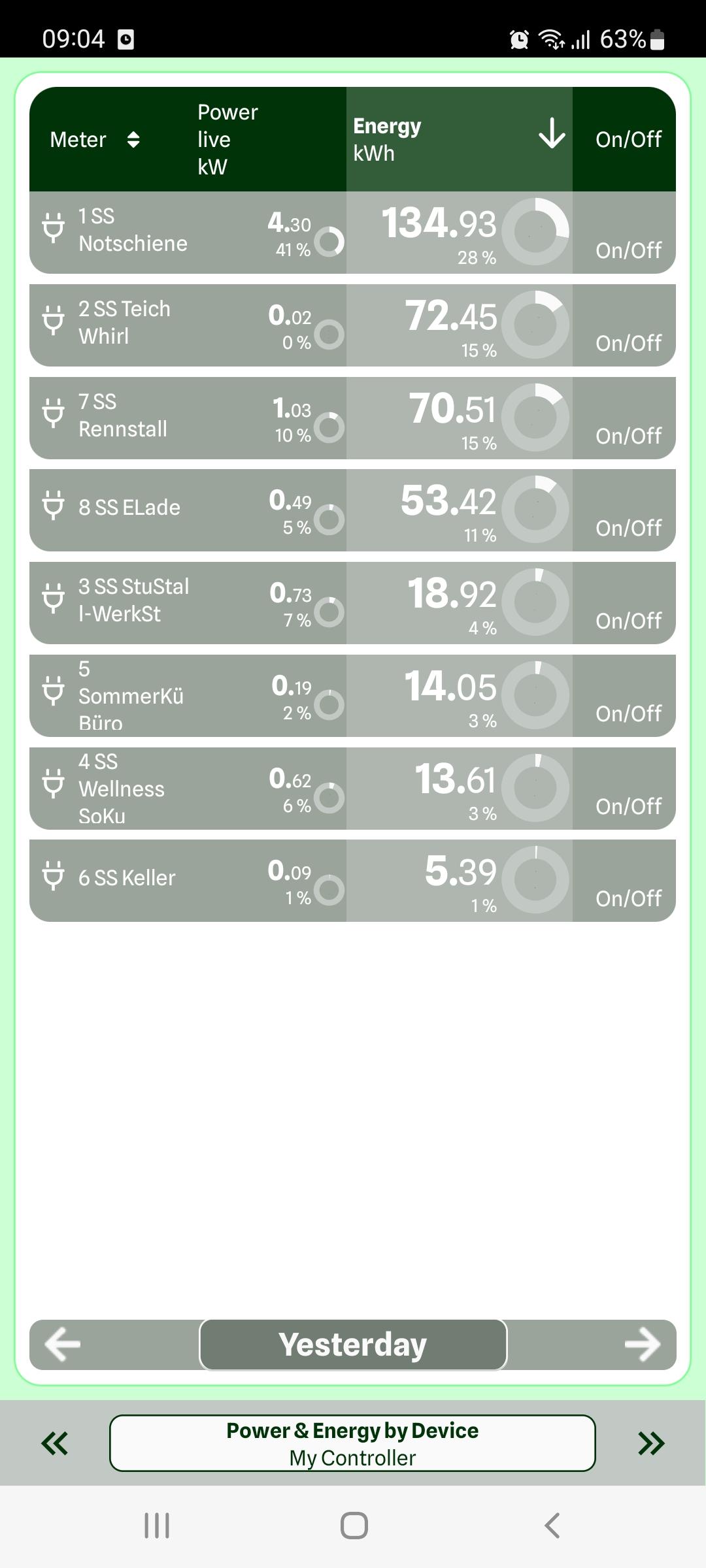Open the 6 SS Keller meter row

127,877
